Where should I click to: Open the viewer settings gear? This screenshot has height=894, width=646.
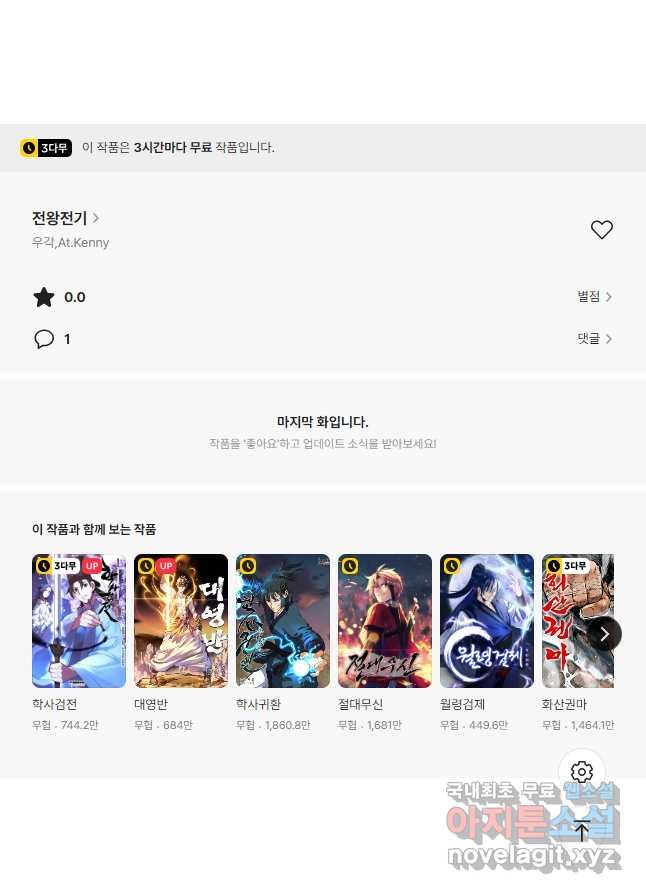[582, 772]
